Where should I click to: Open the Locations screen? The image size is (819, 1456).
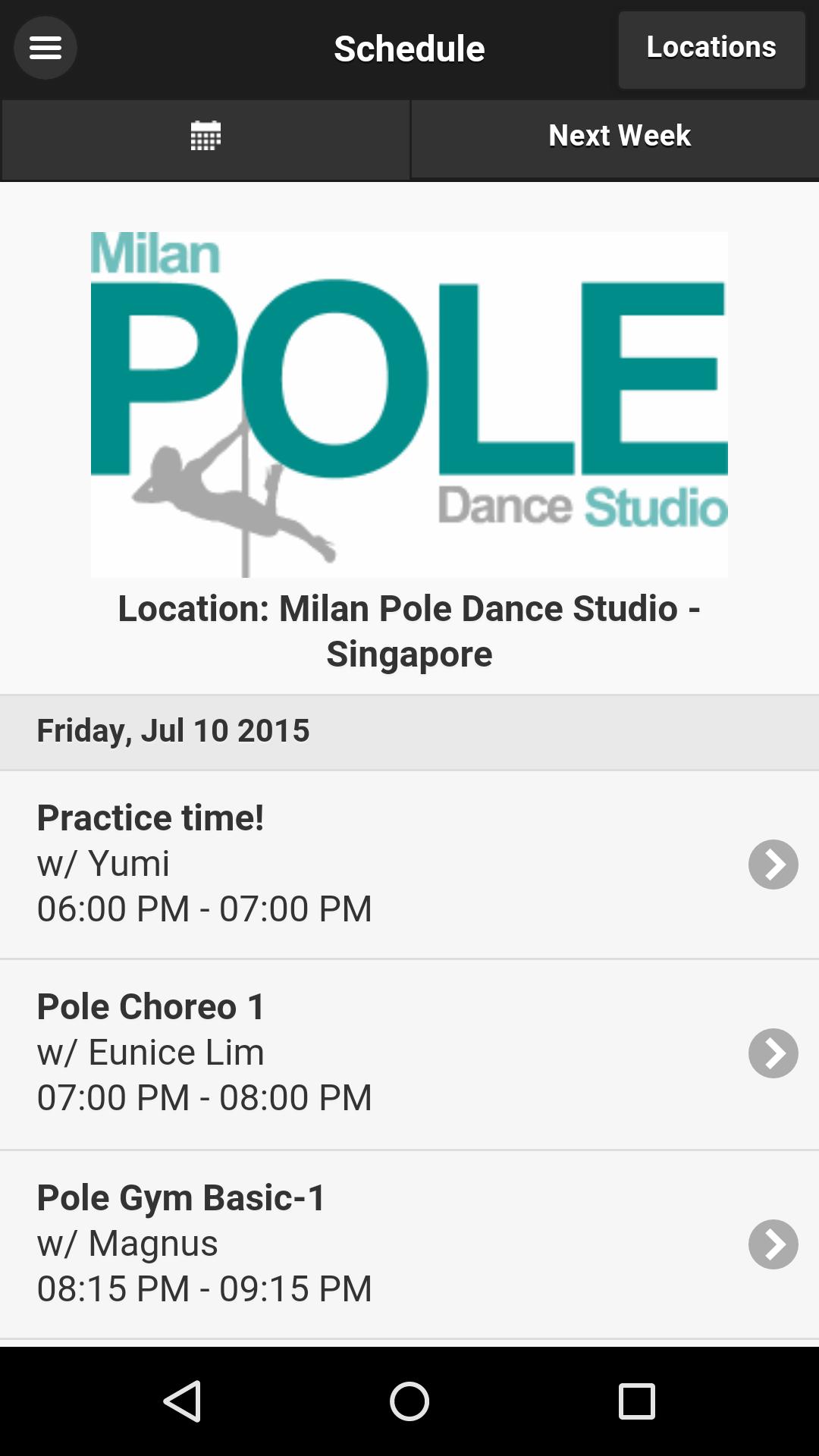pyautogui.click(x=711, y=48)
